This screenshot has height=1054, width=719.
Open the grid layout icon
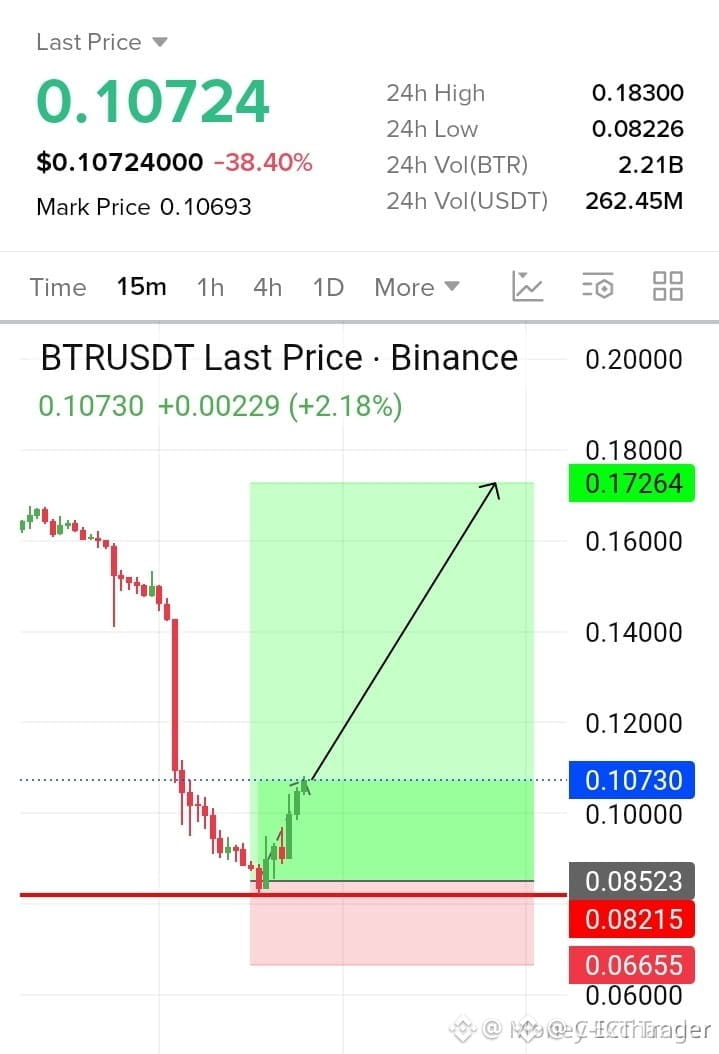click(x=668, y=286)
